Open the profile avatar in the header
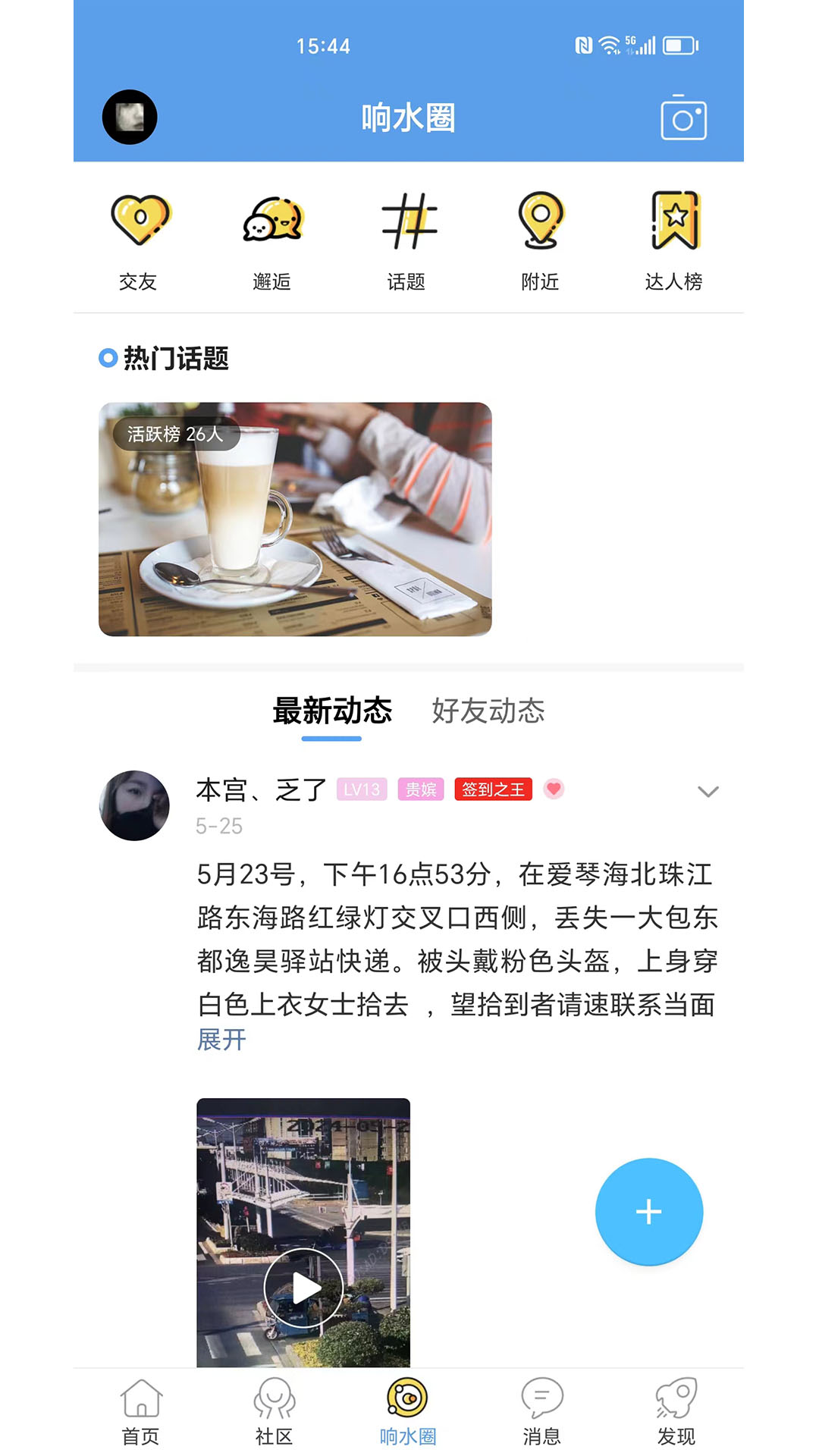Image resolution: width=819 pixels, height=1456 pixels. (130, 118)
